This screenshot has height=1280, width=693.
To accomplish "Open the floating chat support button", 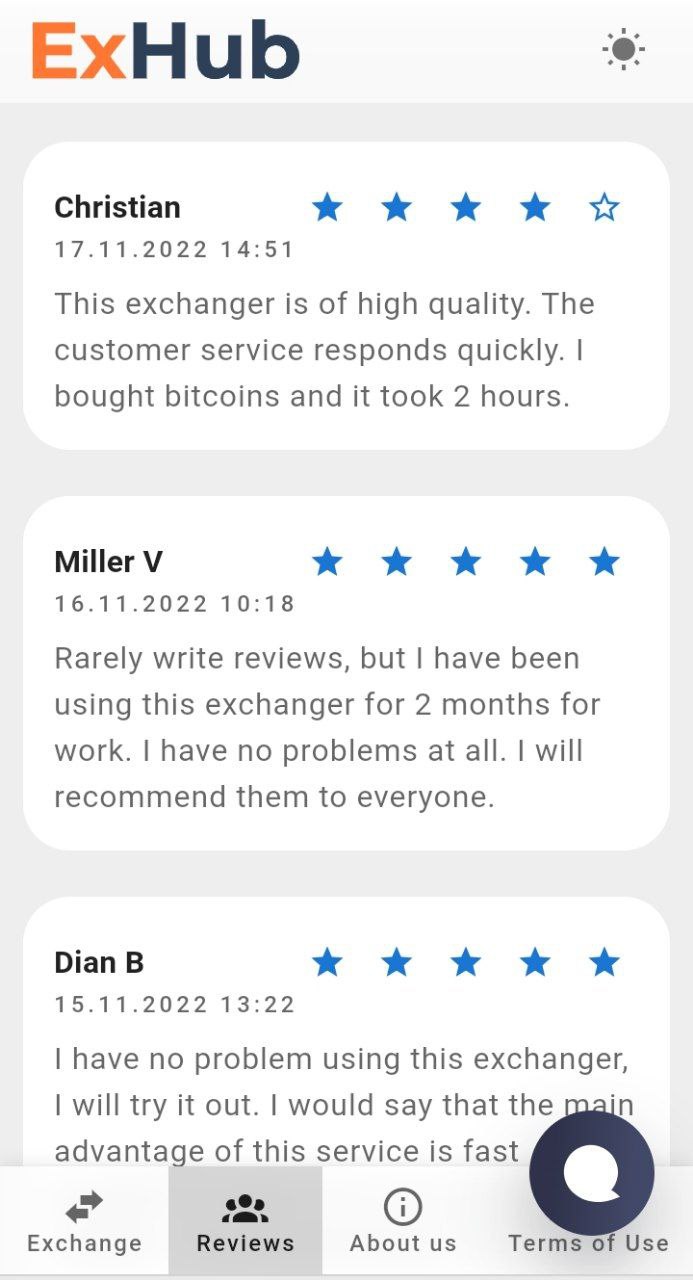I will click(x=592, y=1173).
